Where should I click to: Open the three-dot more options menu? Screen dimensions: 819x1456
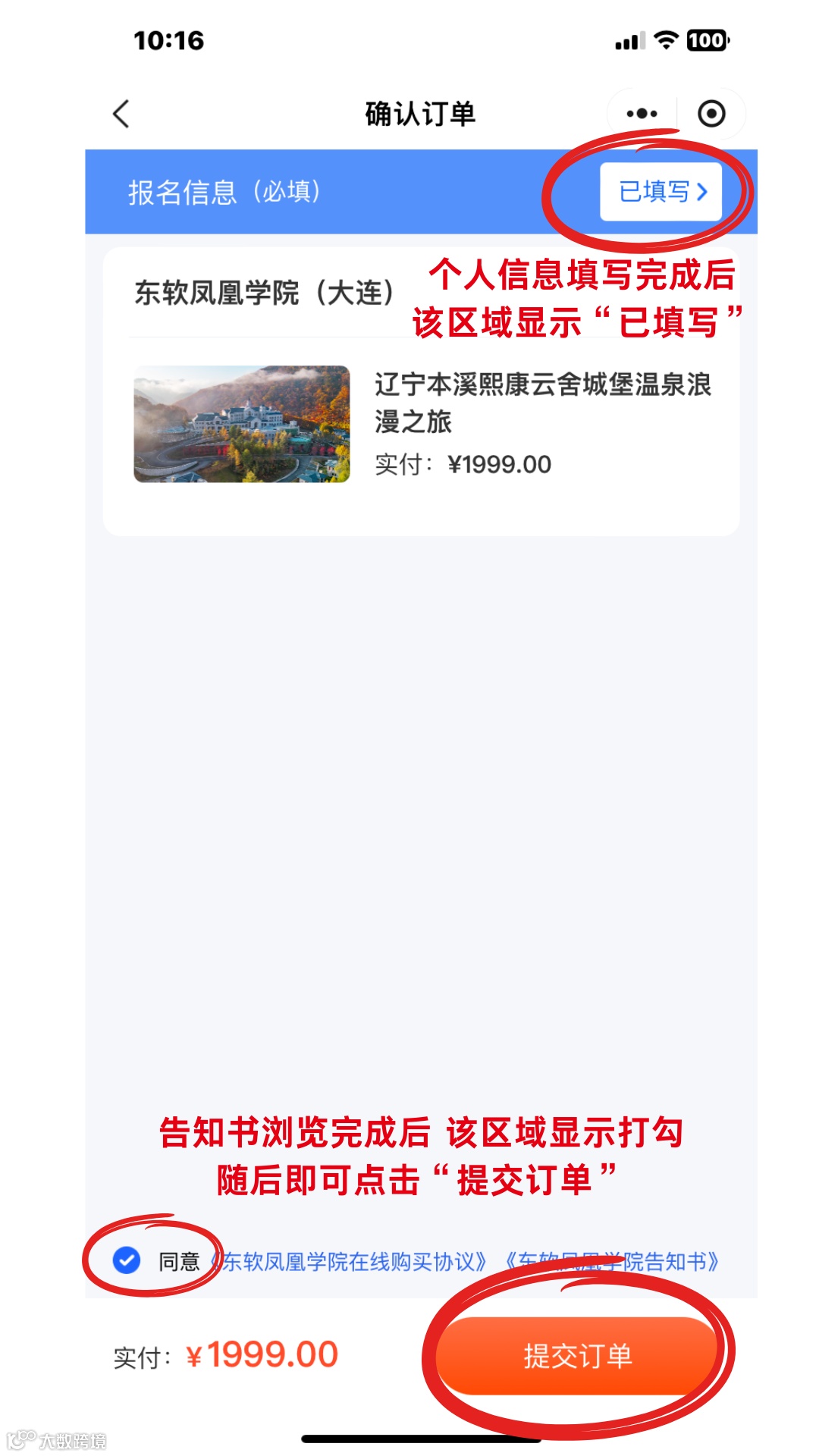pos(641,112)
